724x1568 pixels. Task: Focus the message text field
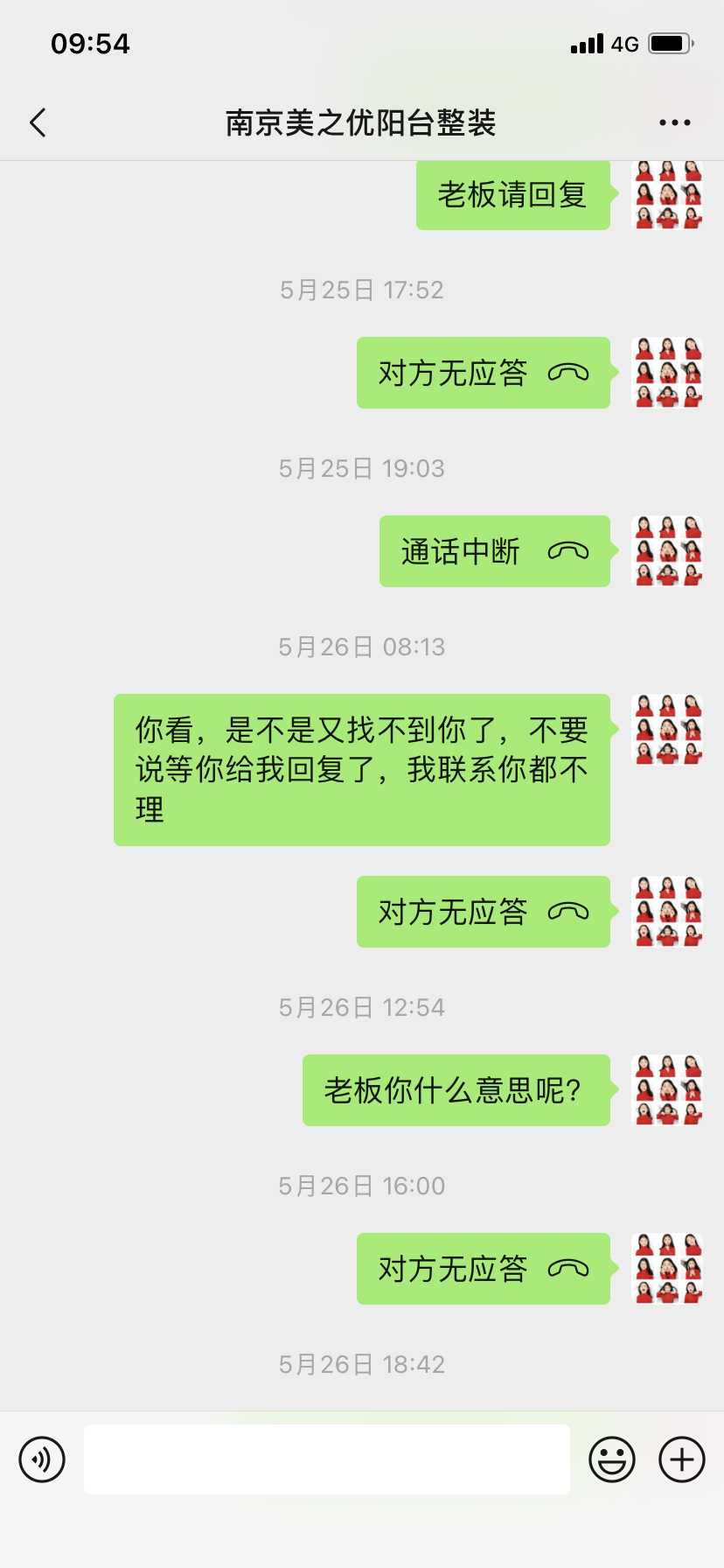[x=326, y=1459]
